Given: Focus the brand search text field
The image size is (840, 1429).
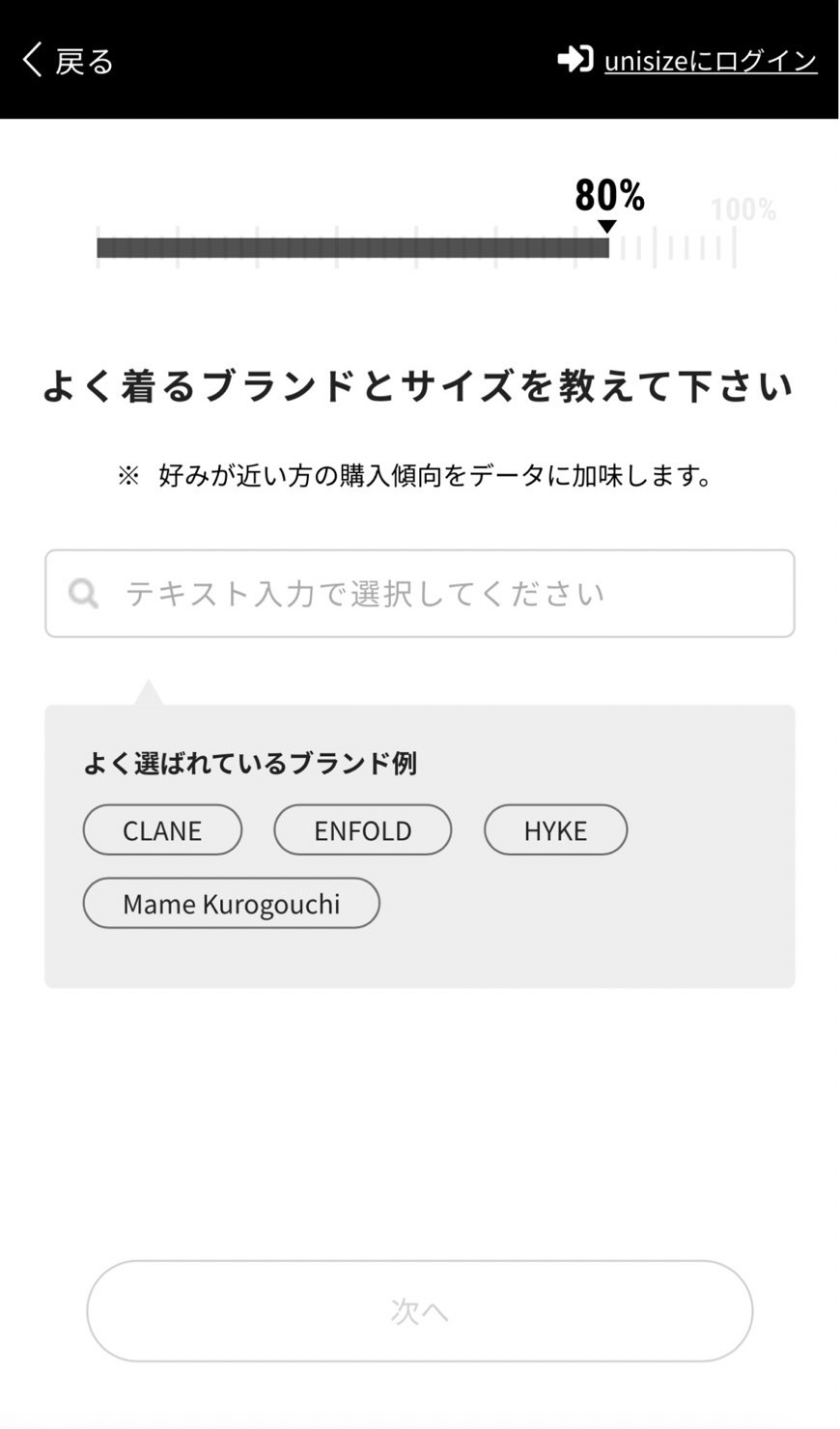Looking at the screenshot, I should tap(420, 594).
